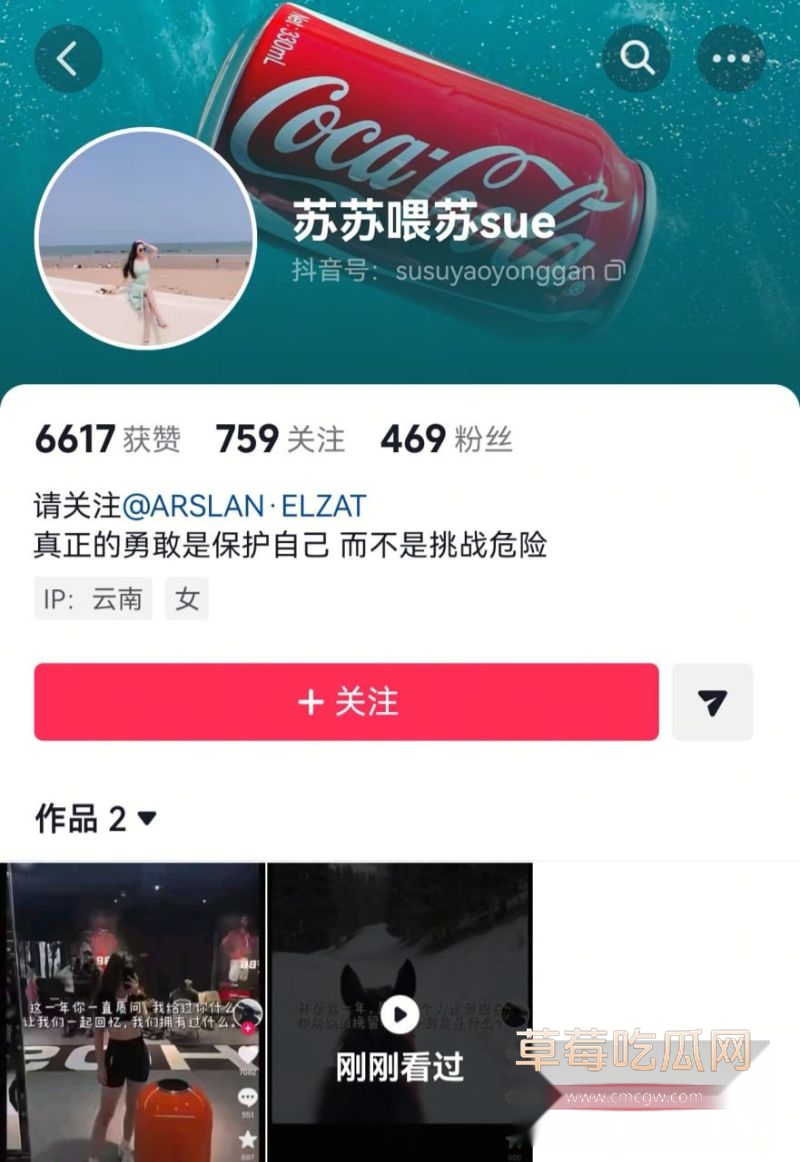800x1162 pixels.
Task: Tap the share arrow icon beside 关注
Action: coord(712,703)
